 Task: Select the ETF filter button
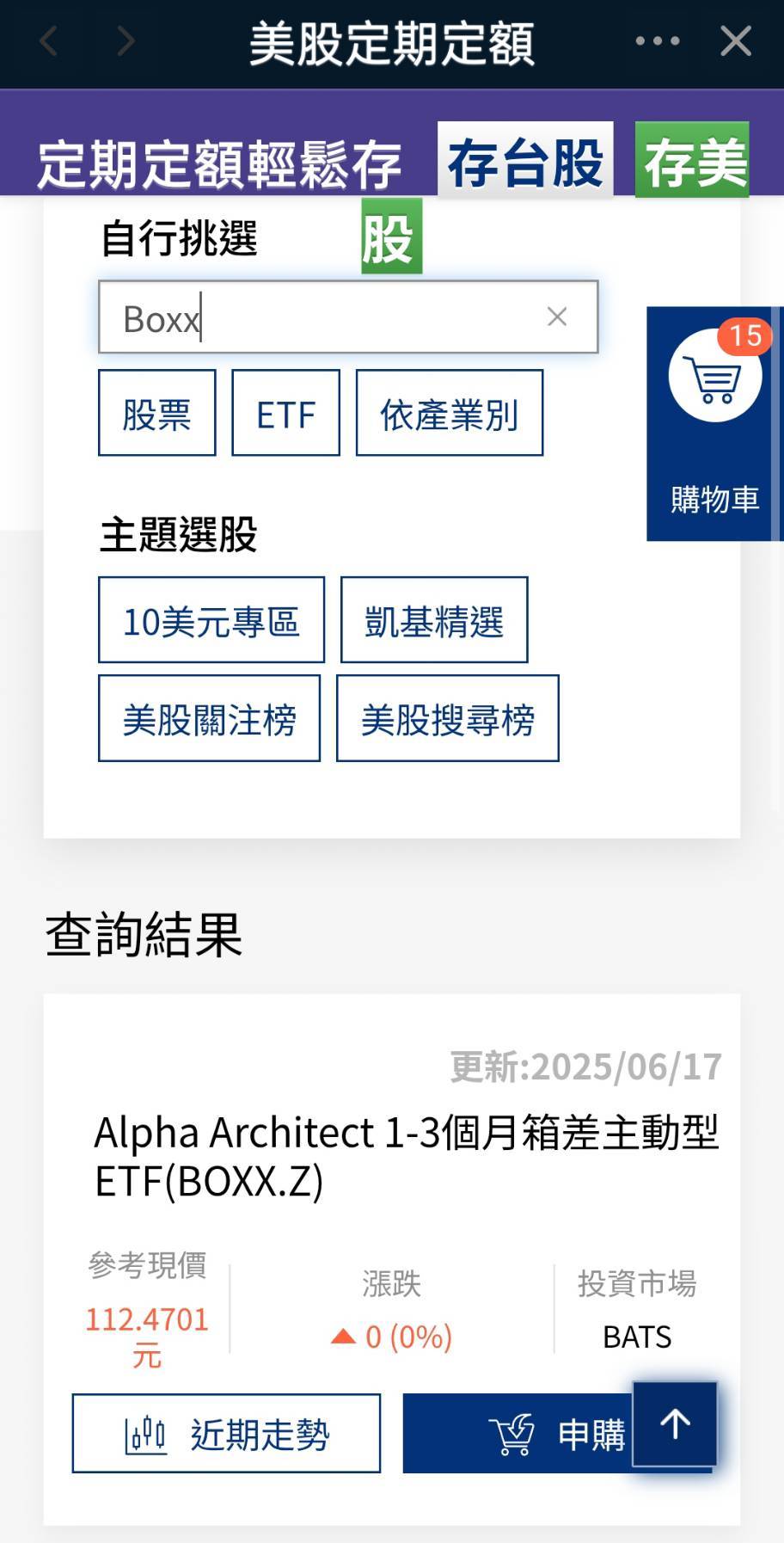(x=286, y=413)
